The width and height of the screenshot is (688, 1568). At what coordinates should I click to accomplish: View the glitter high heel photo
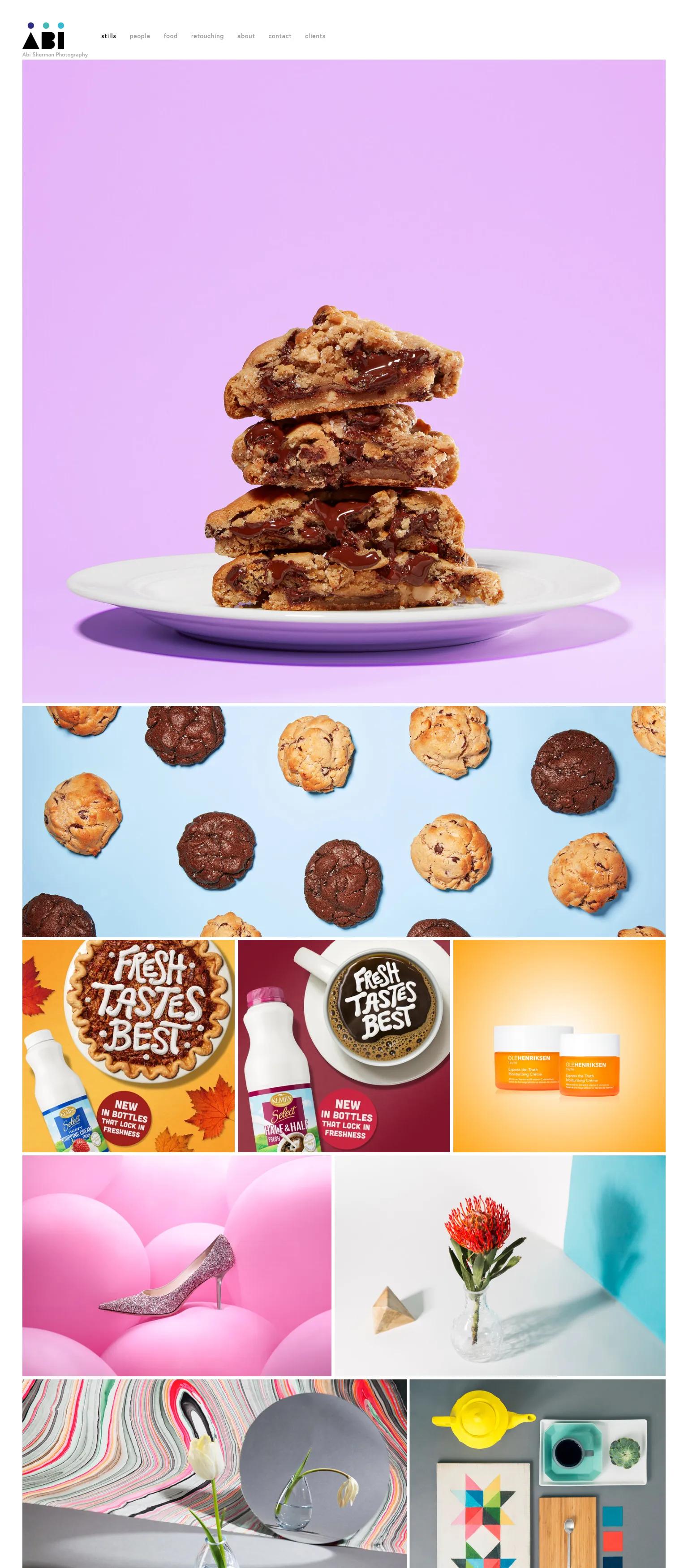(176, 1266)
